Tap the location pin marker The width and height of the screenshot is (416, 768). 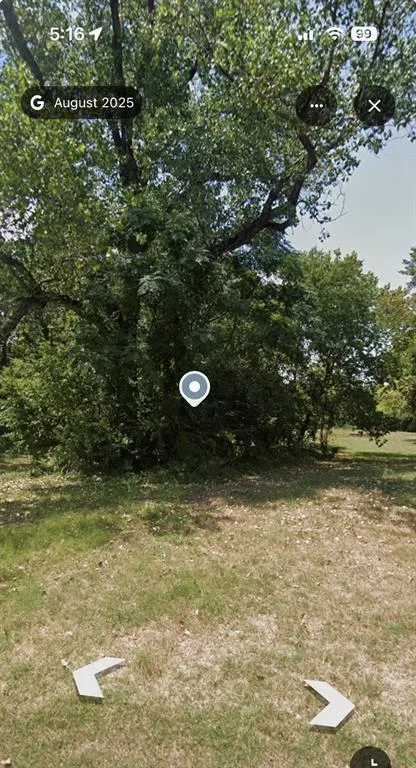click(195, 388)
